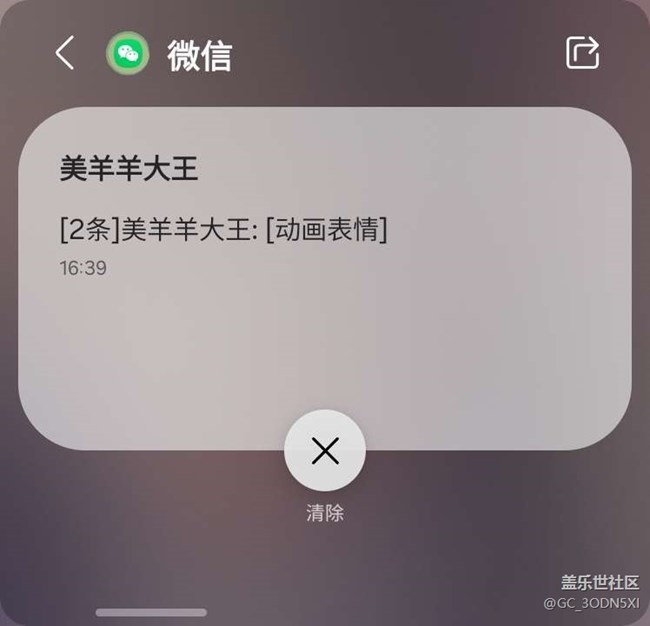The height and width of the screenshot is (626, 650).
Task: Go back using the top-left arrow
Action: click(x=65, y=53)
